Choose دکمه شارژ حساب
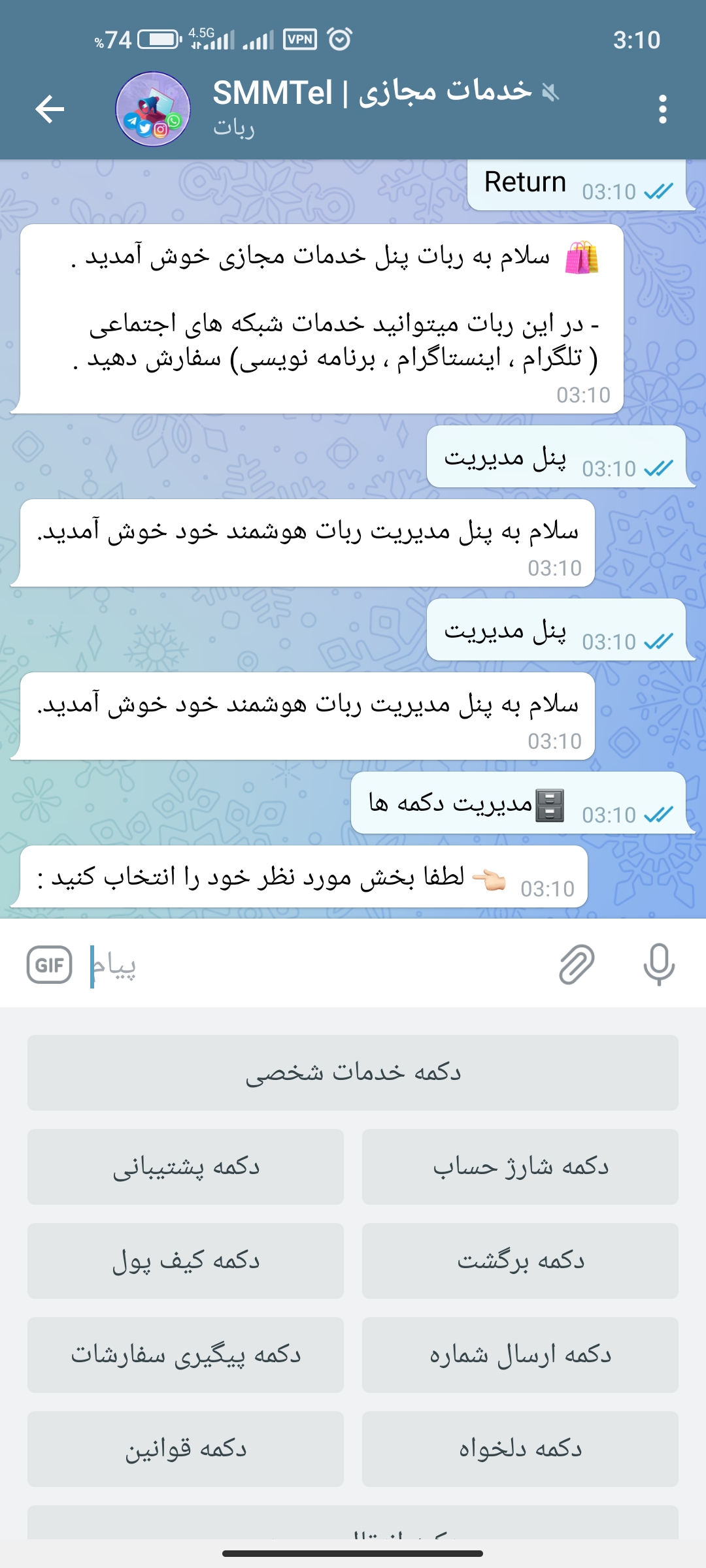706x1568 pixels. point(520,1167)
